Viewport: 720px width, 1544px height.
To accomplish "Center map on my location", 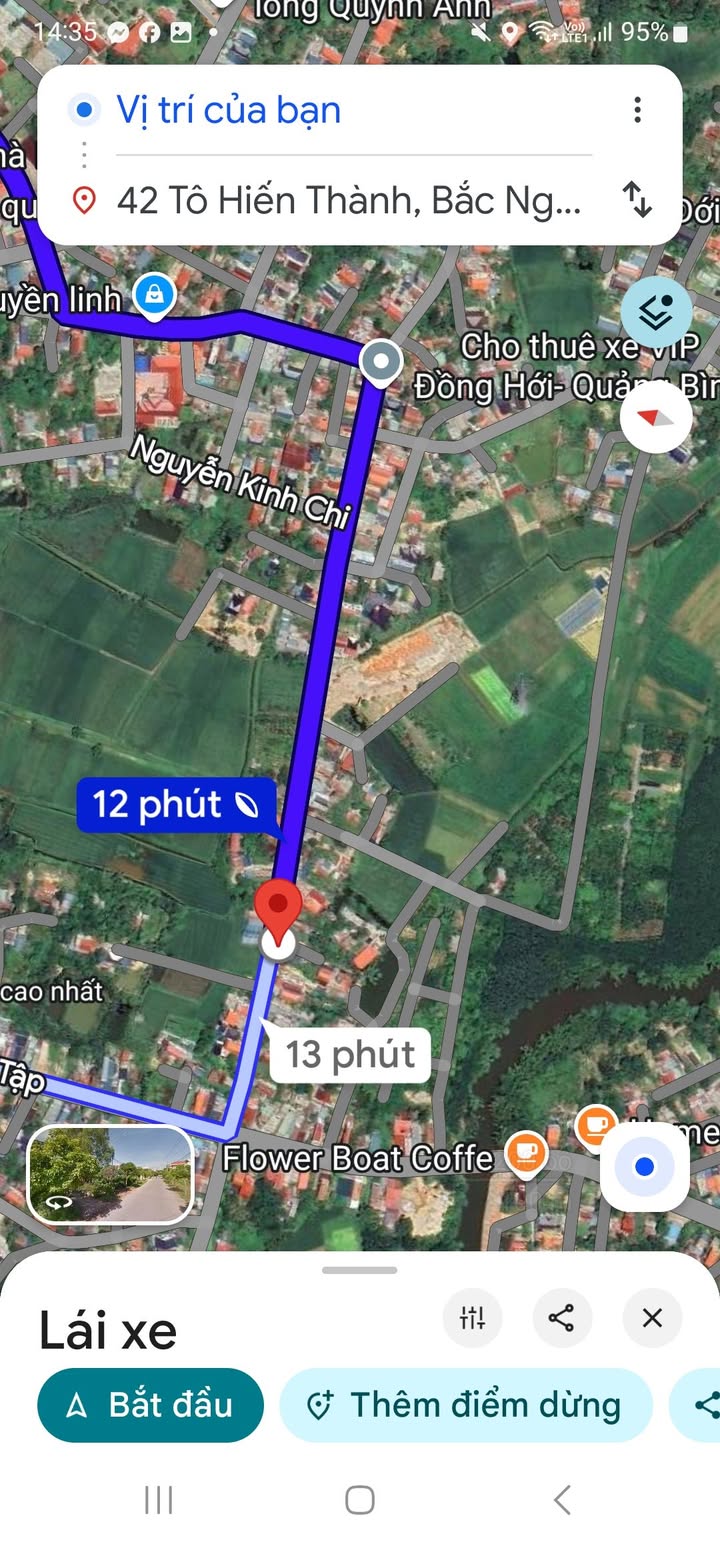I will [x=644, y=1167].
